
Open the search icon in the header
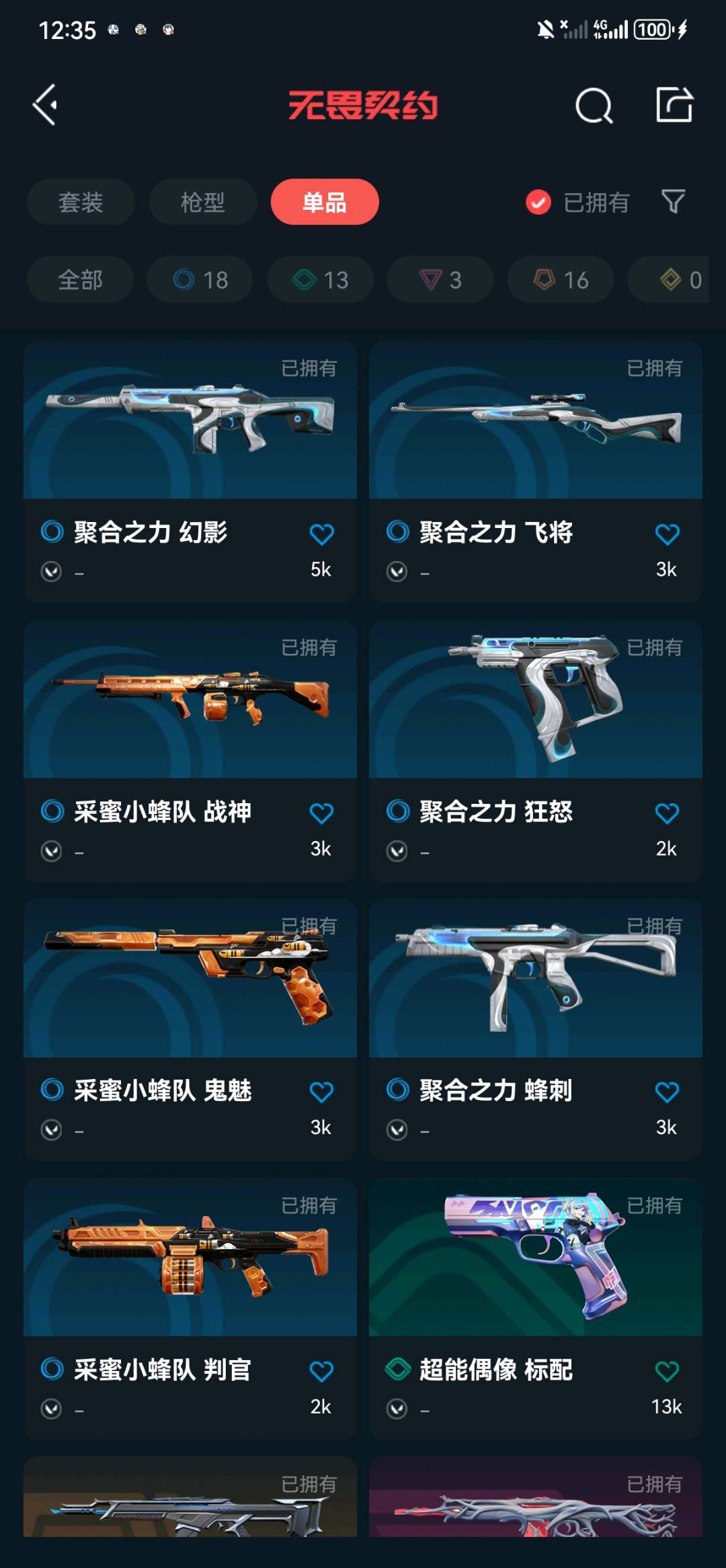594,106
